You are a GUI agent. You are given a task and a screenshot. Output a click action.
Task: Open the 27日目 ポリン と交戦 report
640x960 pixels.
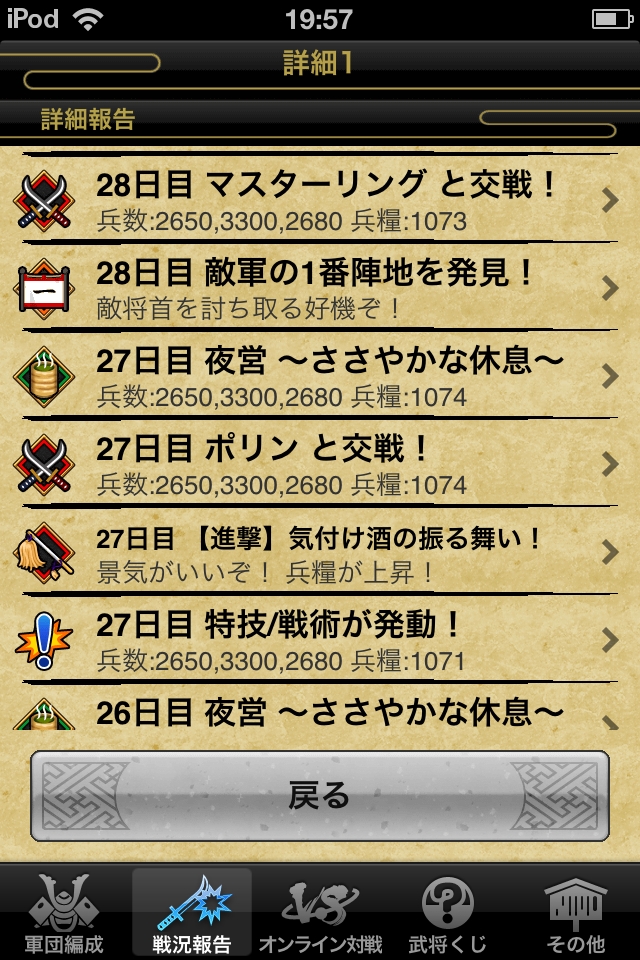(320, 463)
